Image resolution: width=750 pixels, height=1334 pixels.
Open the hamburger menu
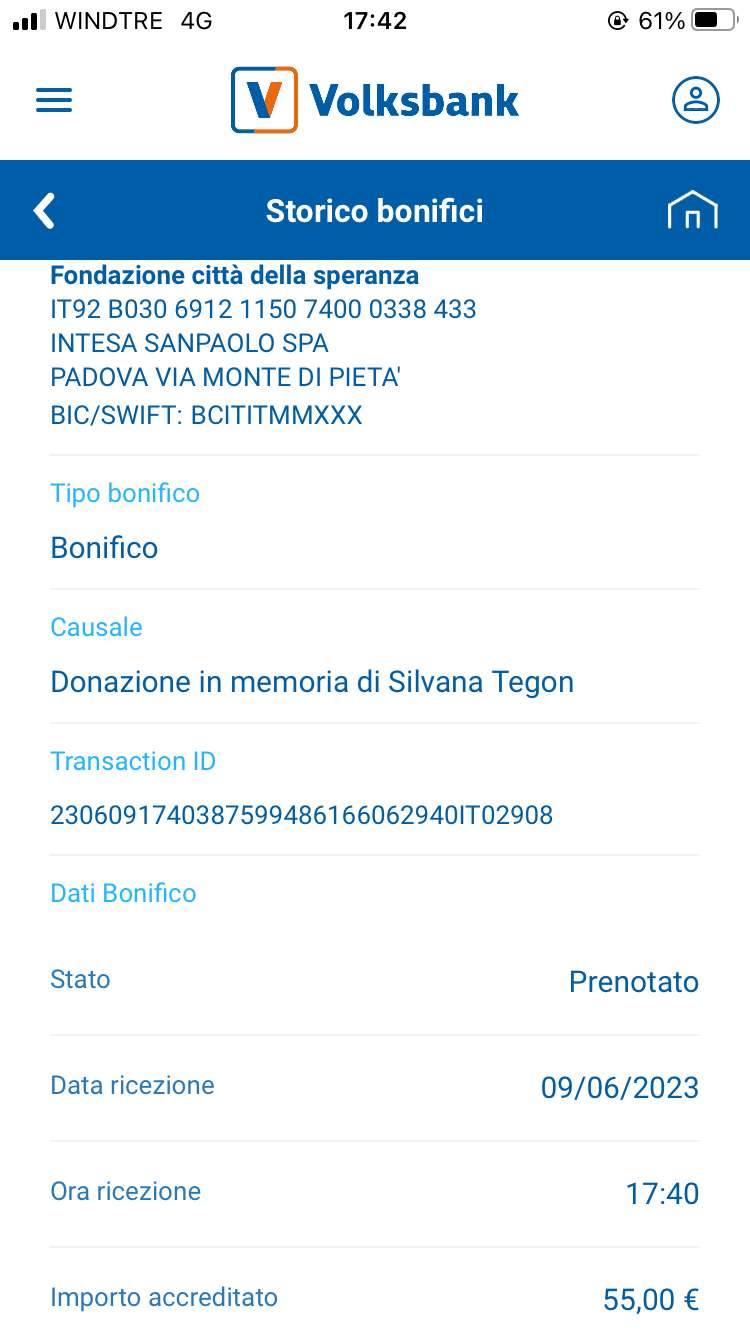54,100
